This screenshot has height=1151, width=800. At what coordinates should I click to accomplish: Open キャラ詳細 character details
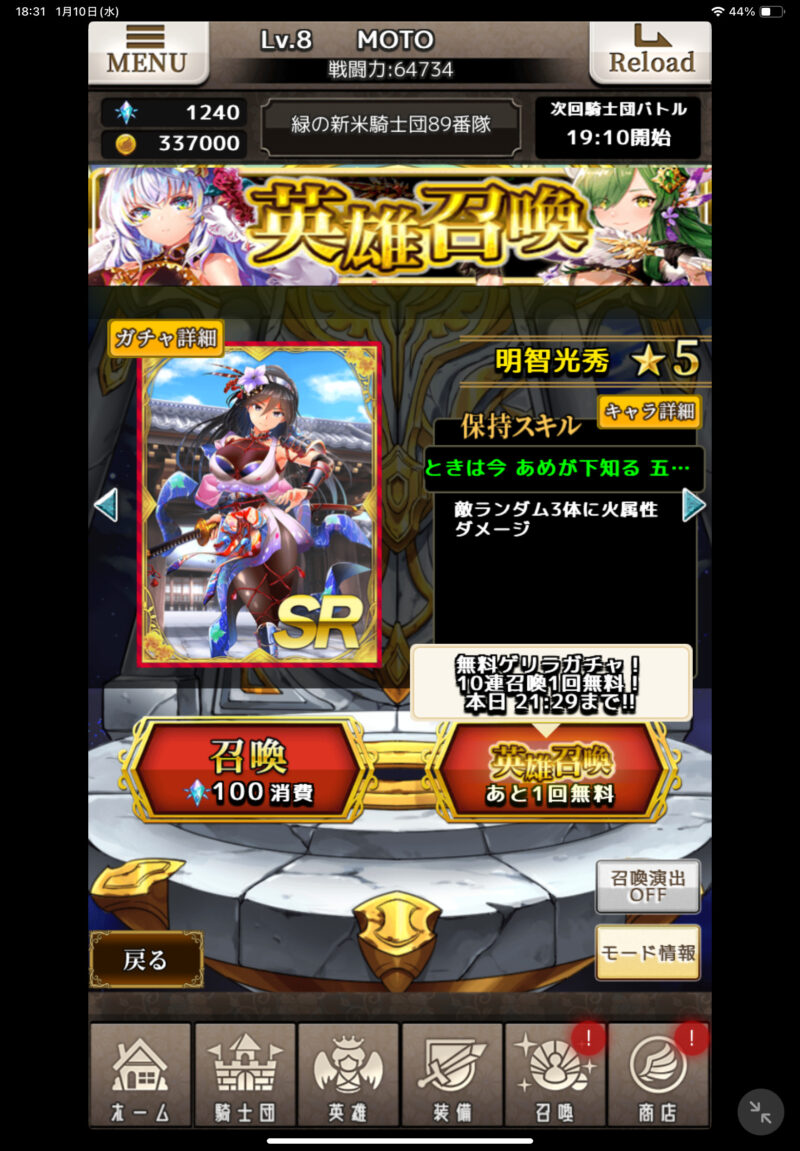(x=649, y=411)
